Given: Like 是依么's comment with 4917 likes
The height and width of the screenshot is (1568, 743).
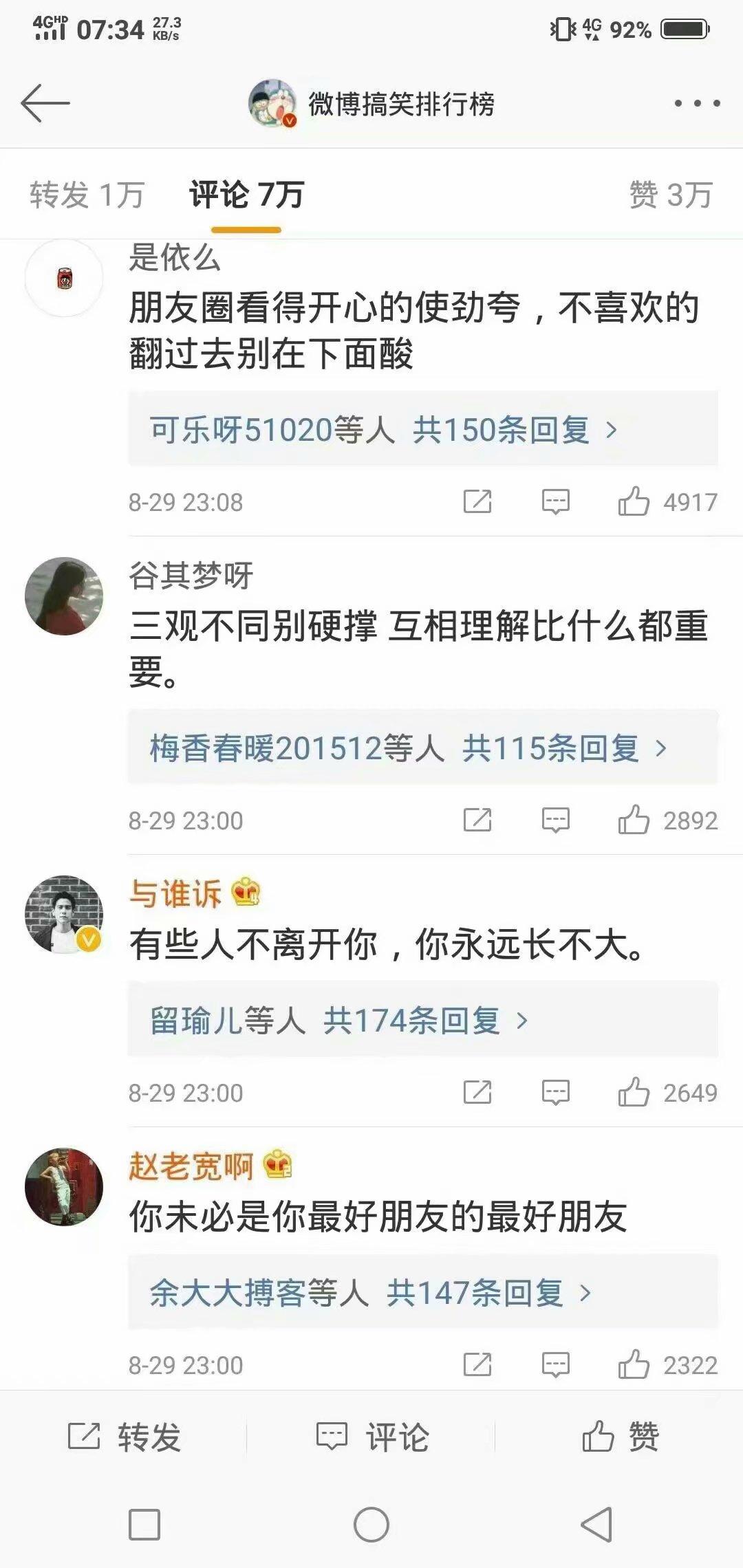Looking at the screenshot, I should [x=634, y=501].
